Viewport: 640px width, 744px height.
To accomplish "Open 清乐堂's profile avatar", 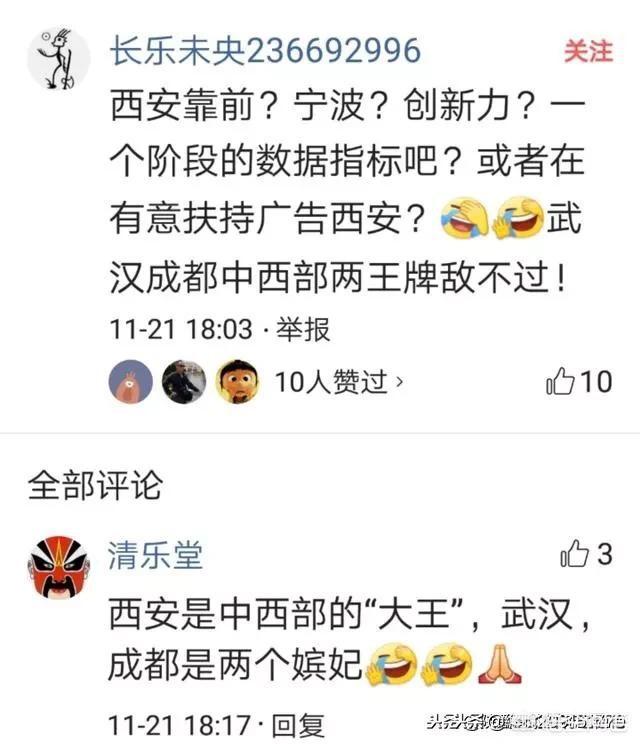I will click(58, 566).
